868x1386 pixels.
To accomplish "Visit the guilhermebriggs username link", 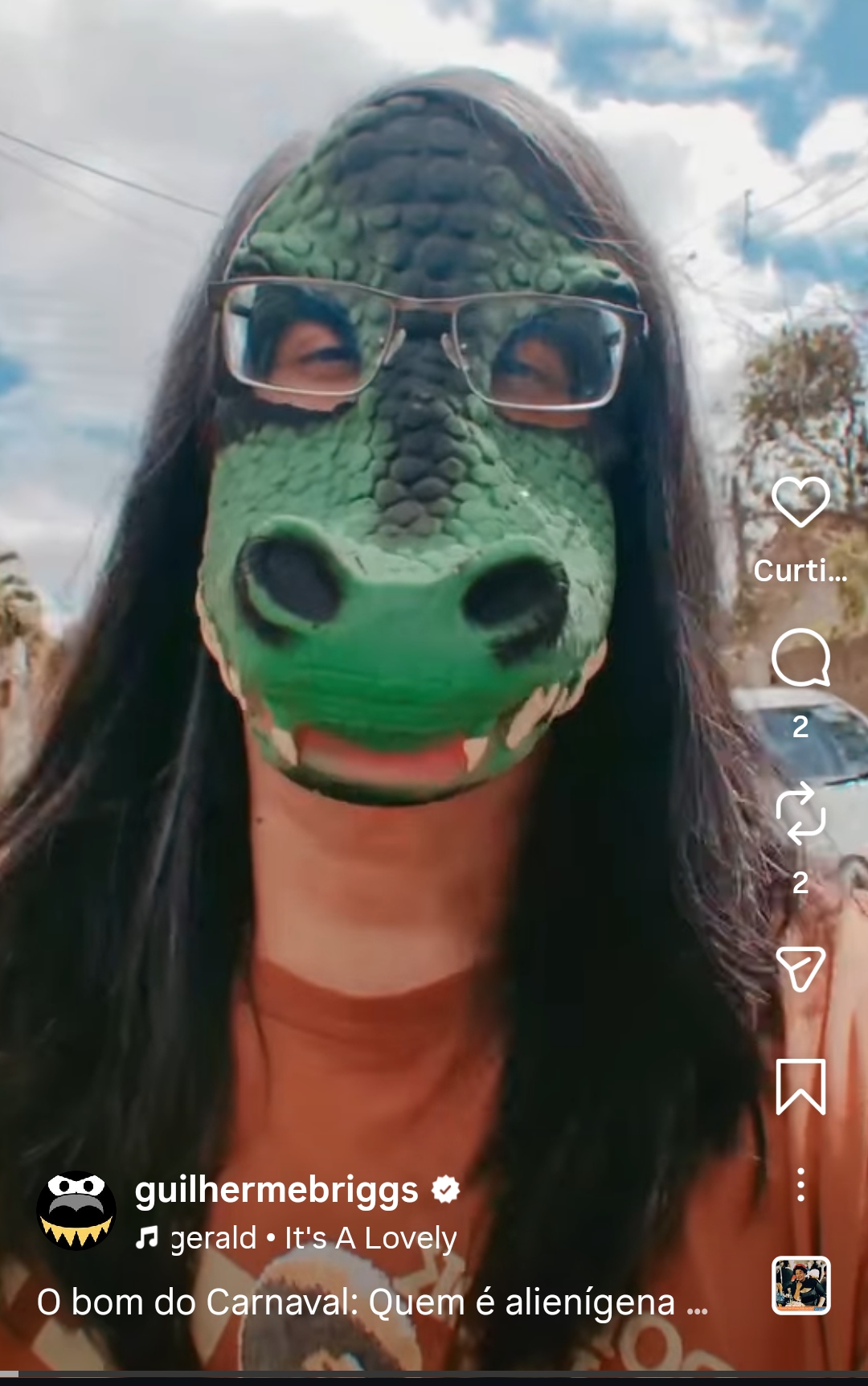I will [276, 1190].
